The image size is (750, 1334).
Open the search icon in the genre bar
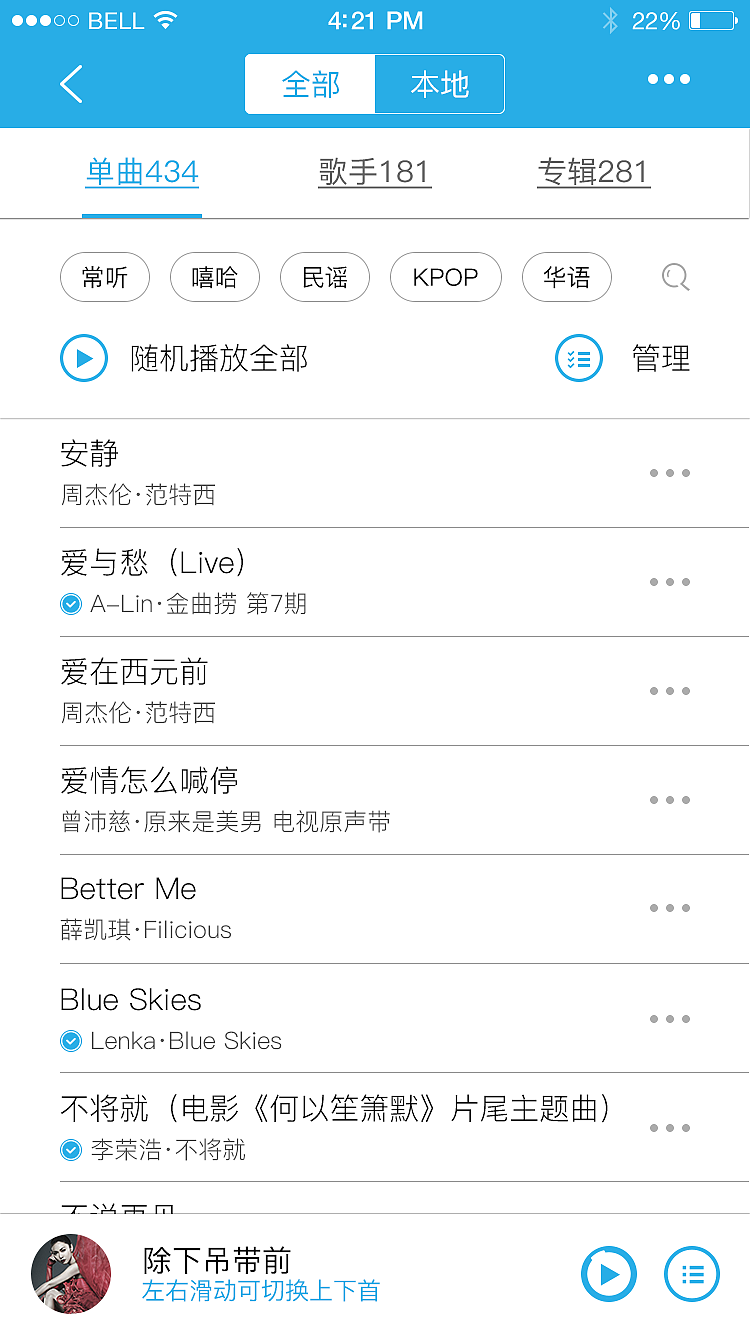pos(675,278)
